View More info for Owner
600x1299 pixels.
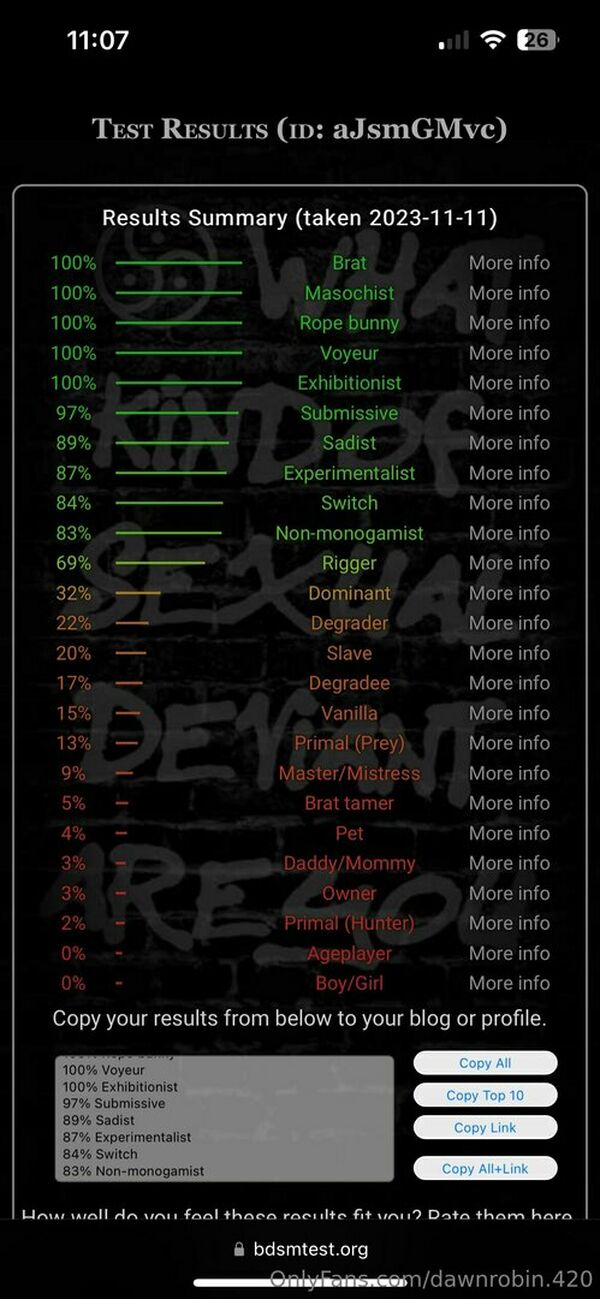tap(509, 893)
